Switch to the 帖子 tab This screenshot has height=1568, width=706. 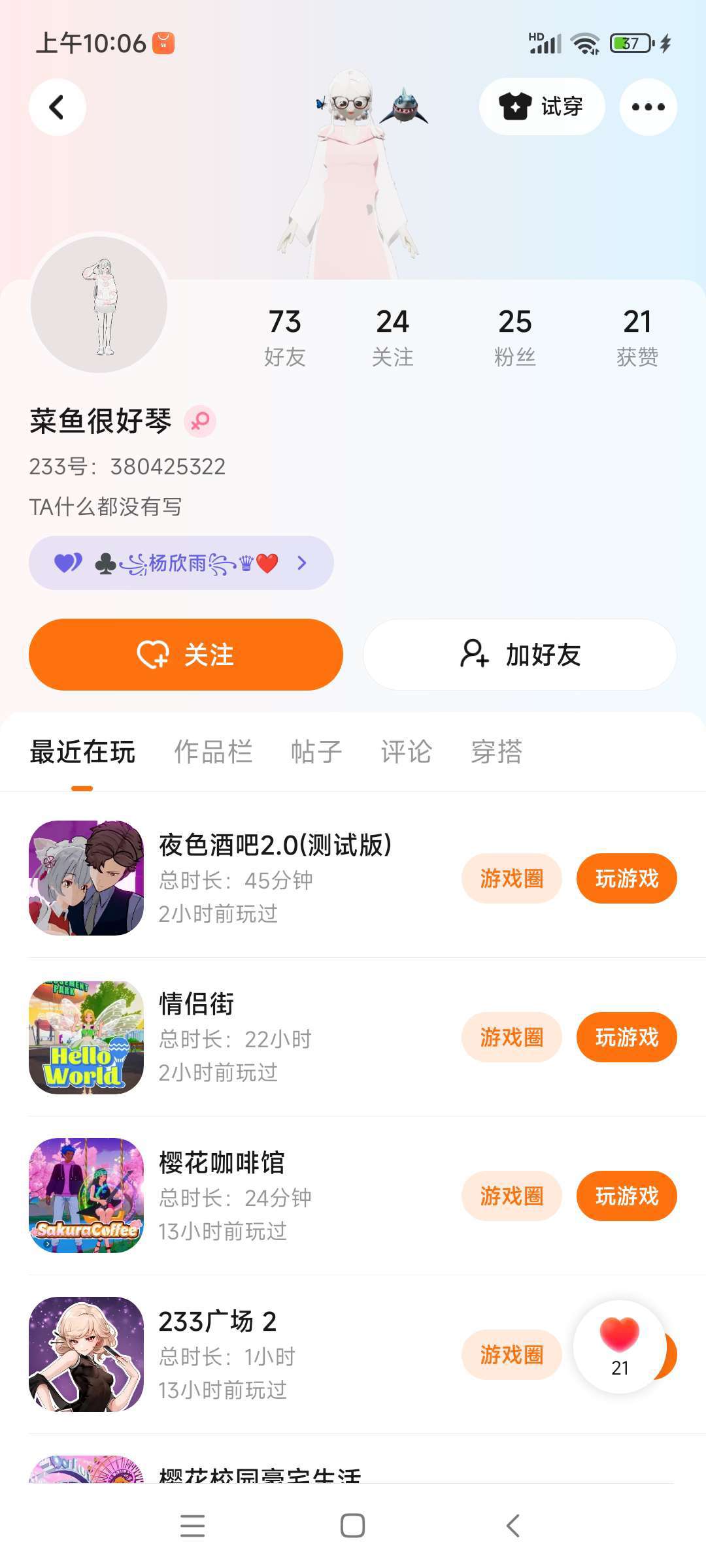tap(316, 751)
